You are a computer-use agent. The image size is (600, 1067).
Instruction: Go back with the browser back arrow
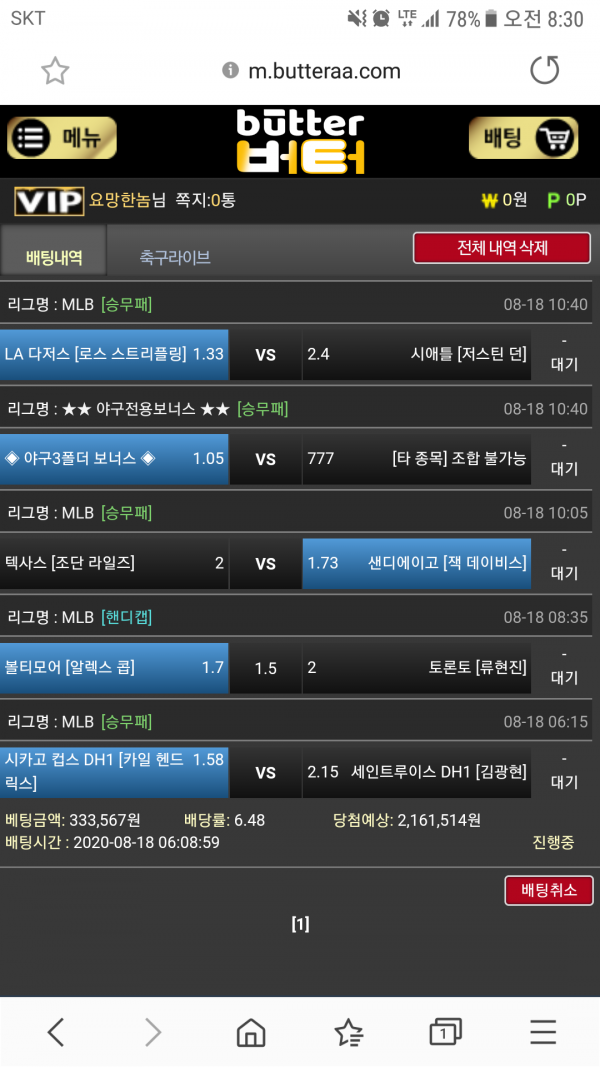tap(56, 1032)
